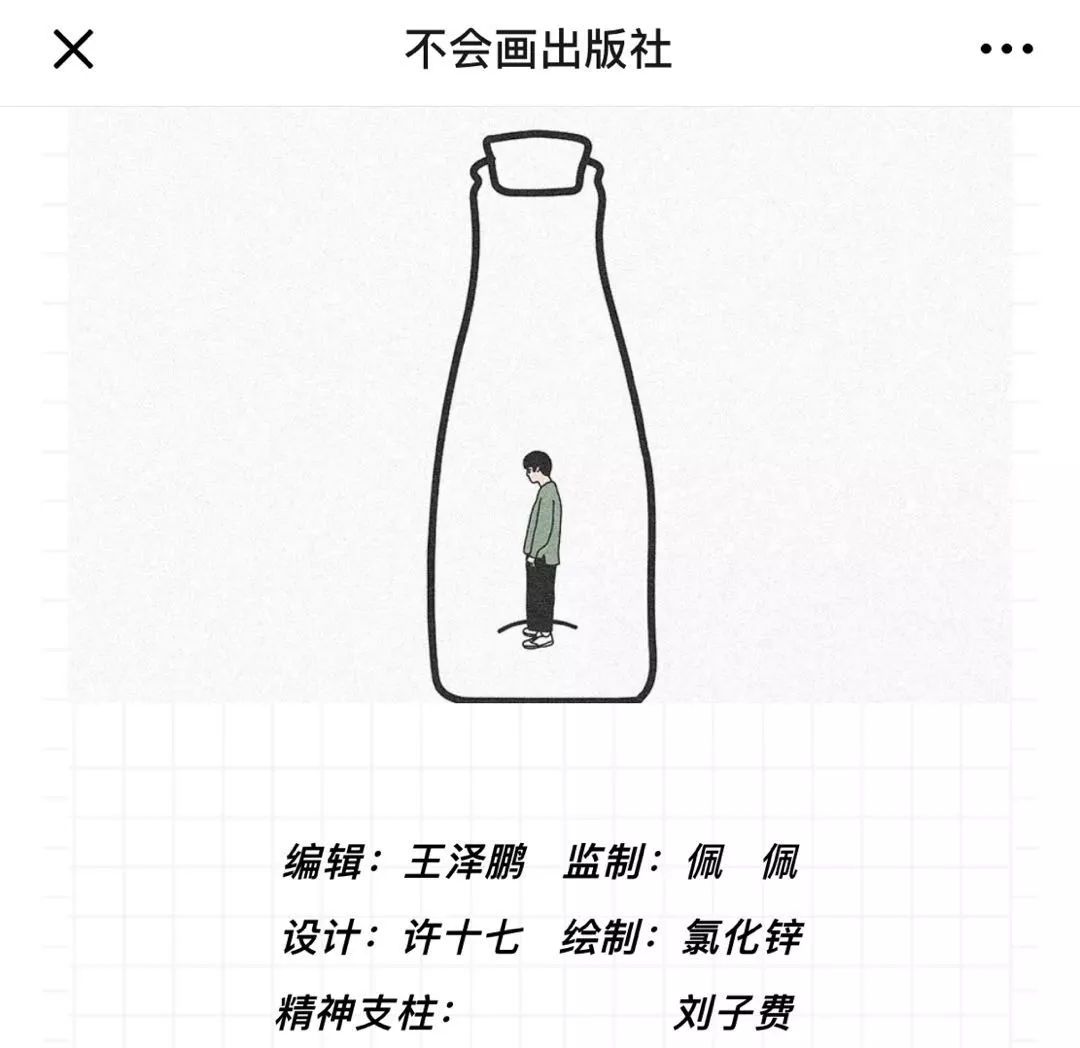Open the three-dot overflow menu
The width and height of the screenshot is (1080, 1048).
pos(1006,49)
